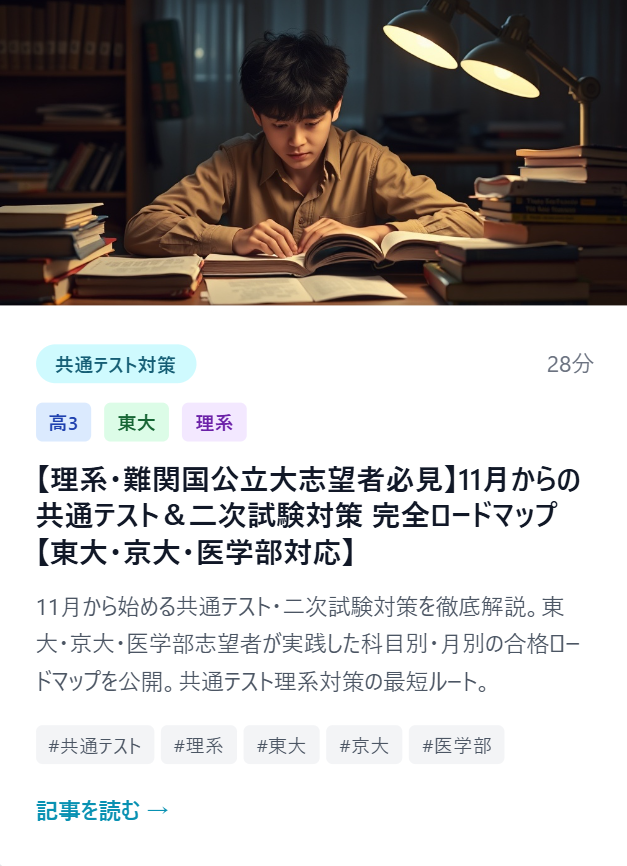View posts tagged #東大
Viewport: 627px width, 866px height.
tap(281, 745)
